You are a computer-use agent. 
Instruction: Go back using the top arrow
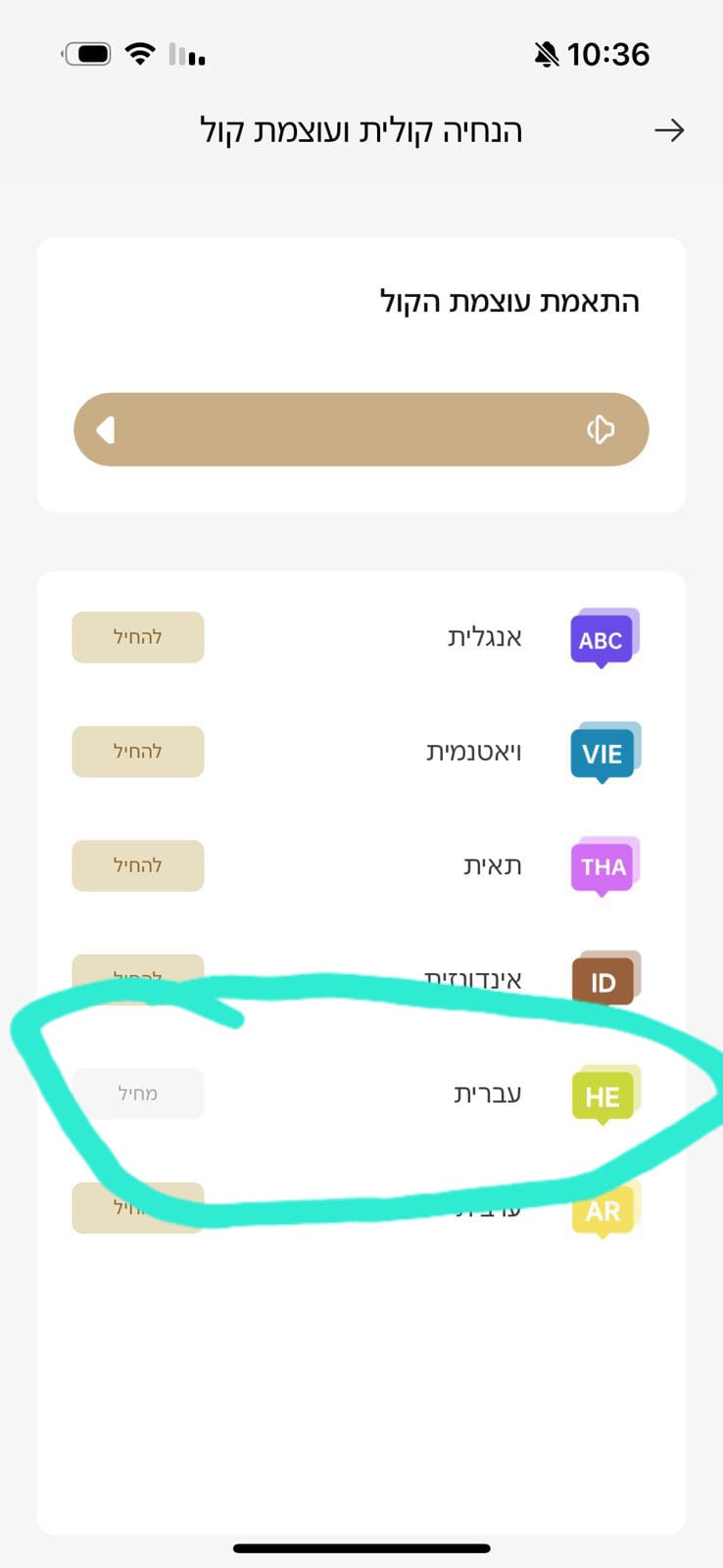669,130
